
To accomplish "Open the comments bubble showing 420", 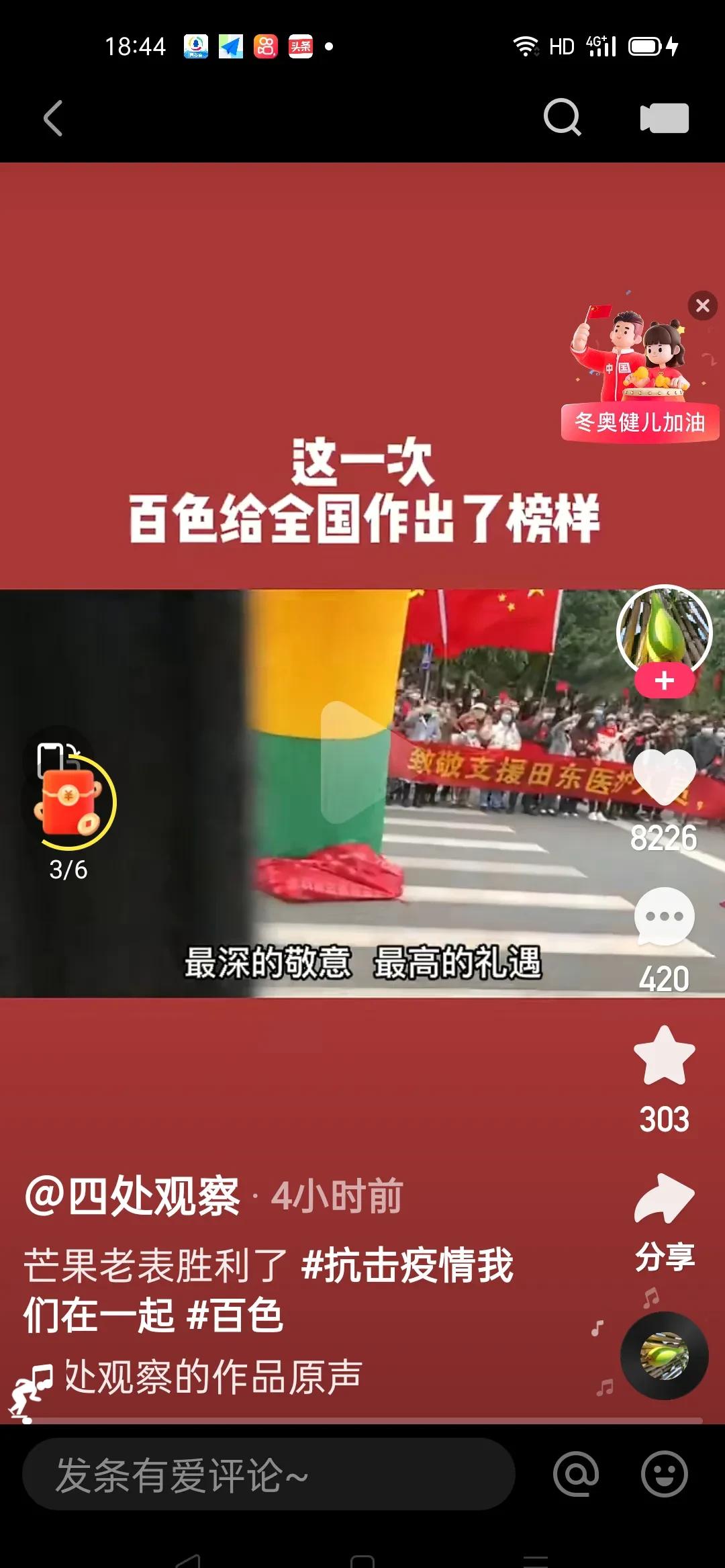I will [664, 917].
